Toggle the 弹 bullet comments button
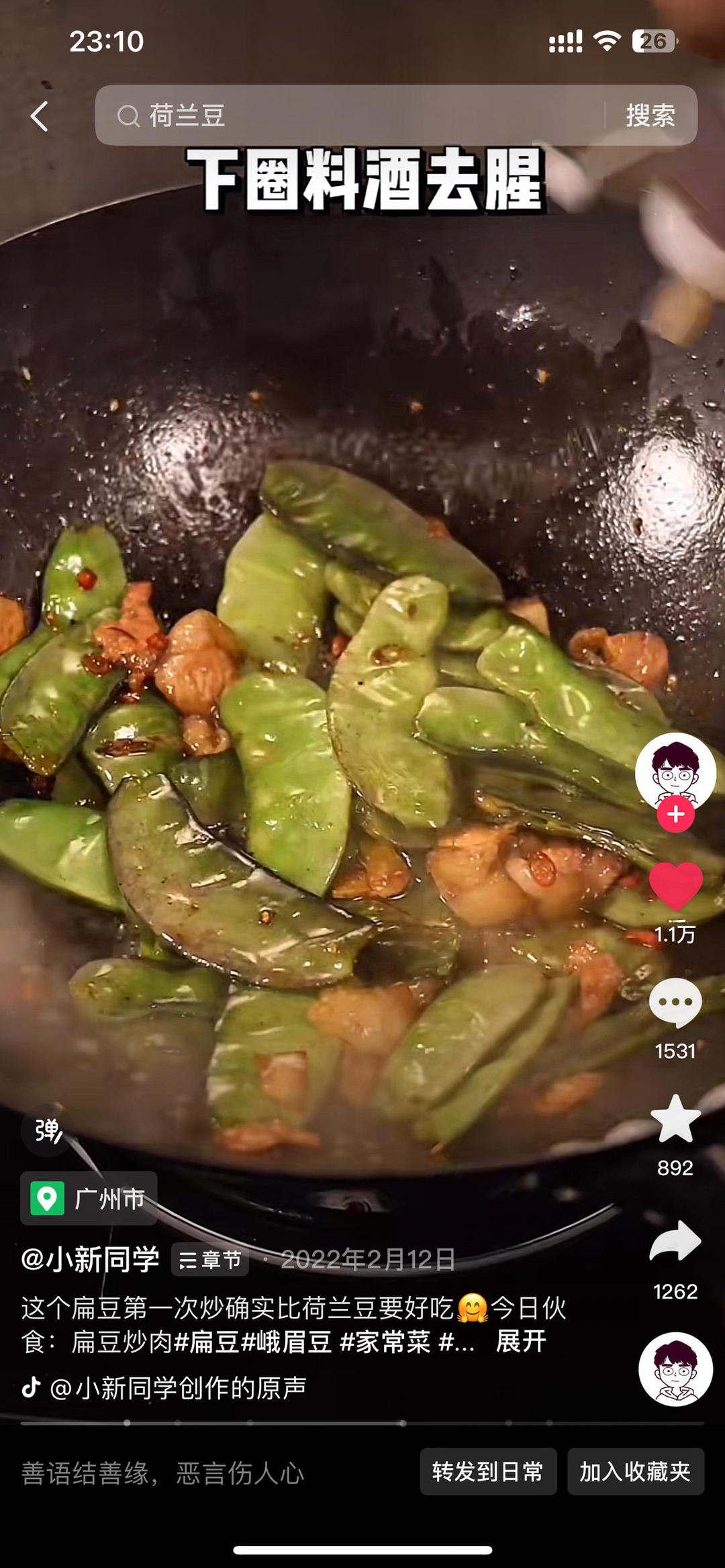The height and width of the screenshot is (1568, 725). (x=48, y=1131)
